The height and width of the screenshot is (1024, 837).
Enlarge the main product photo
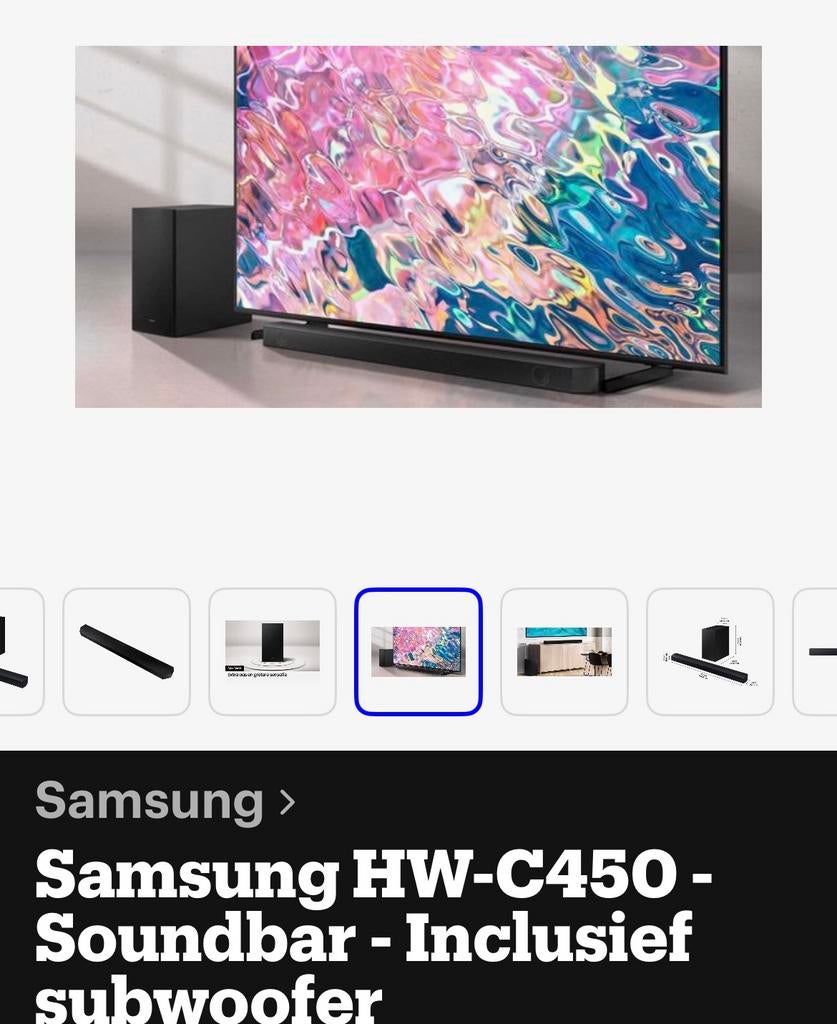pyautogui.click(x=417, y=227)
